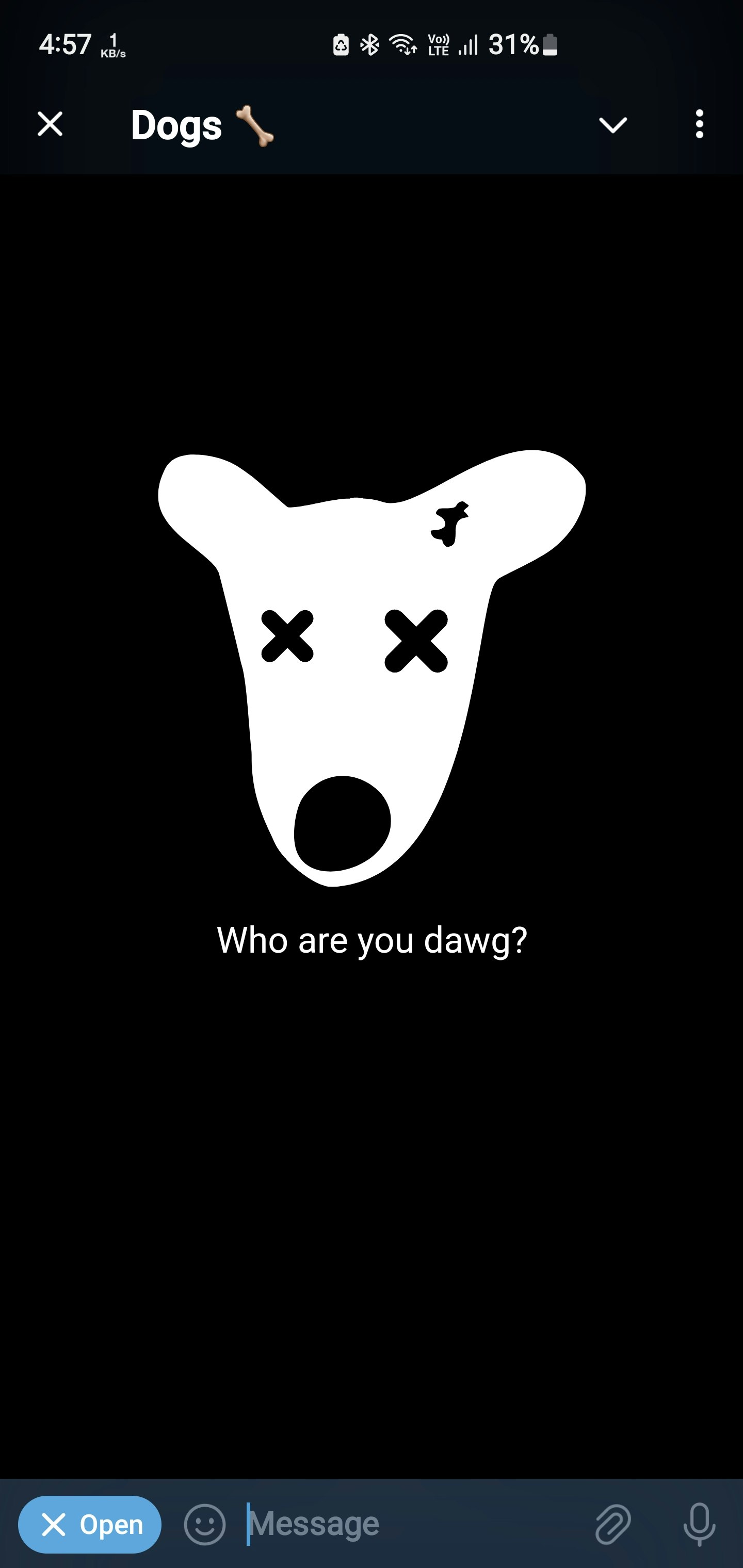Screen dimensions: 743x1568
Task: Close the Dogs mini app
Action: point(50,124)
